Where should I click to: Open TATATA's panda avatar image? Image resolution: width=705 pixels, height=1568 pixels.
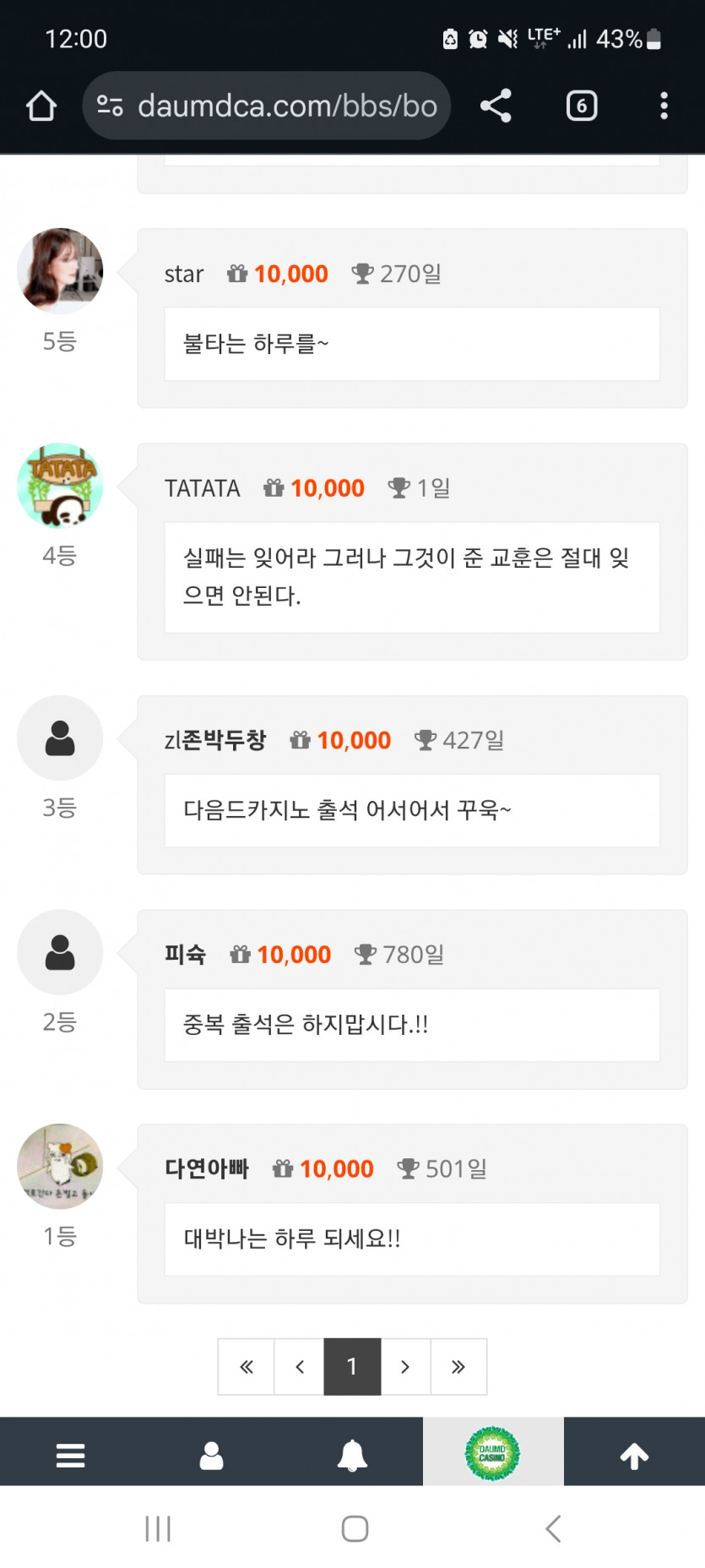tap(60, 484)
